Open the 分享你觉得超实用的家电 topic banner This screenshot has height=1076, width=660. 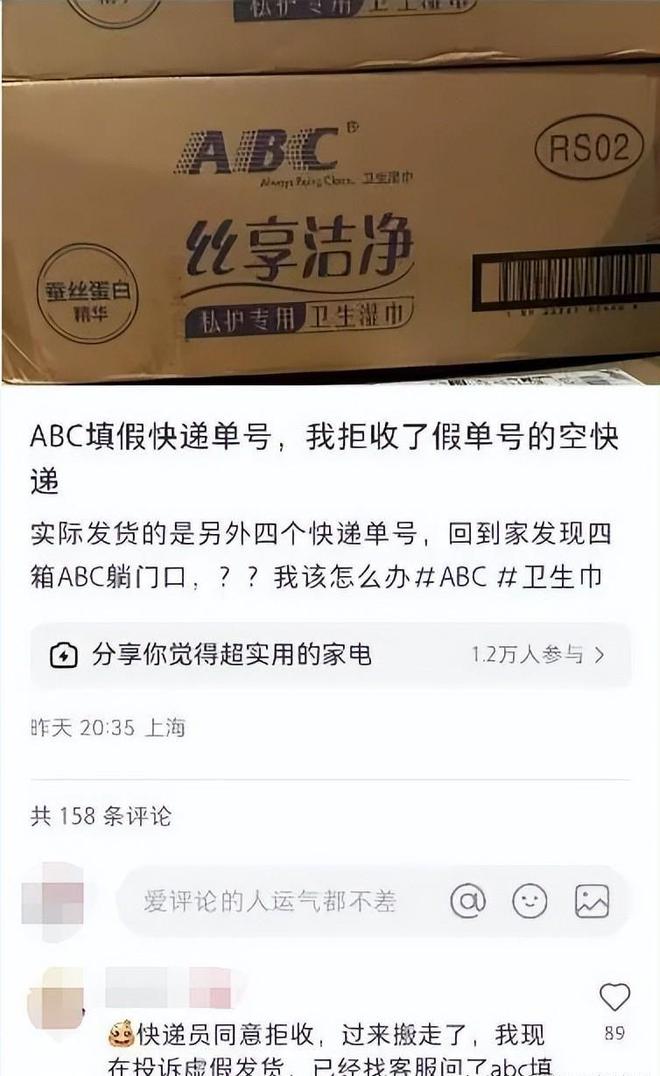click(x=330, y=655)
